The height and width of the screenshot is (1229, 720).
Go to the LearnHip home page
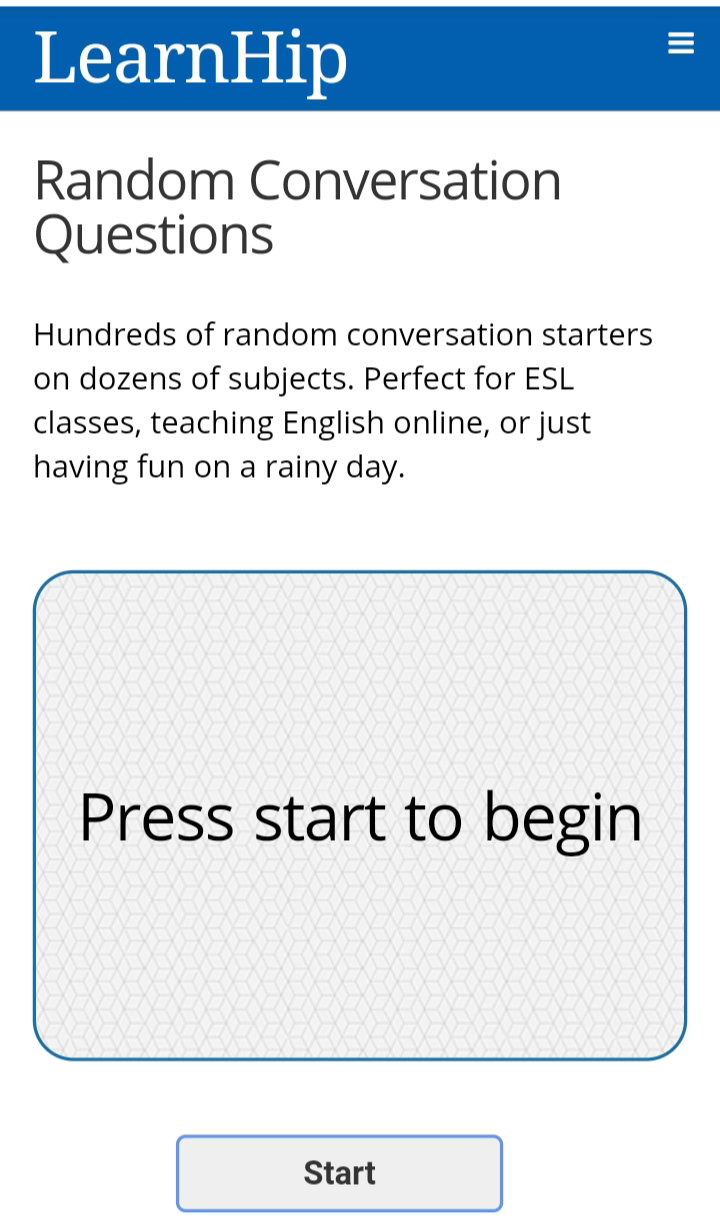point(190,60)
